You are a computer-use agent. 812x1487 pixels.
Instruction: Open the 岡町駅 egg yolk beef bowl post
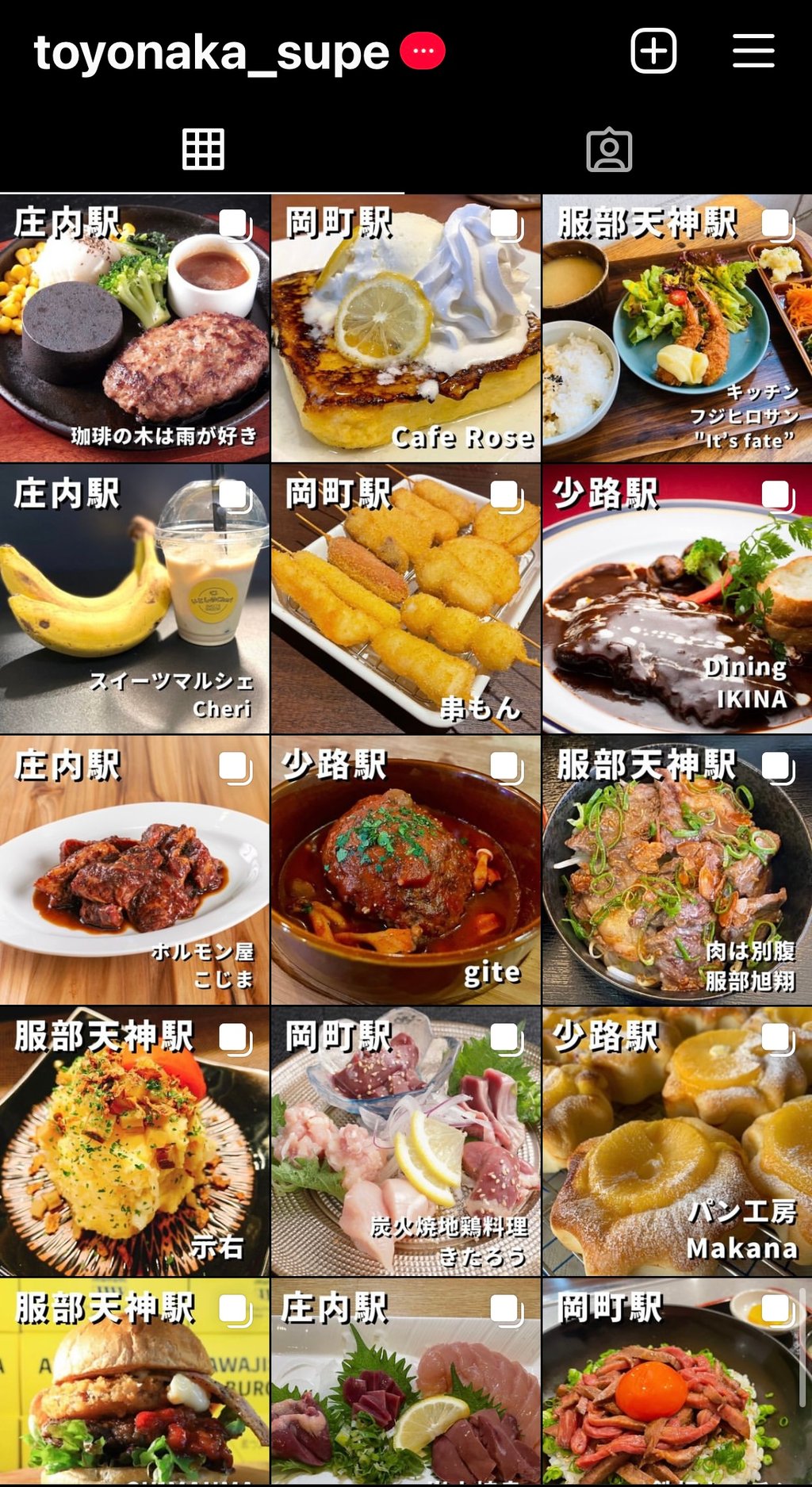tap(677, 1384)
